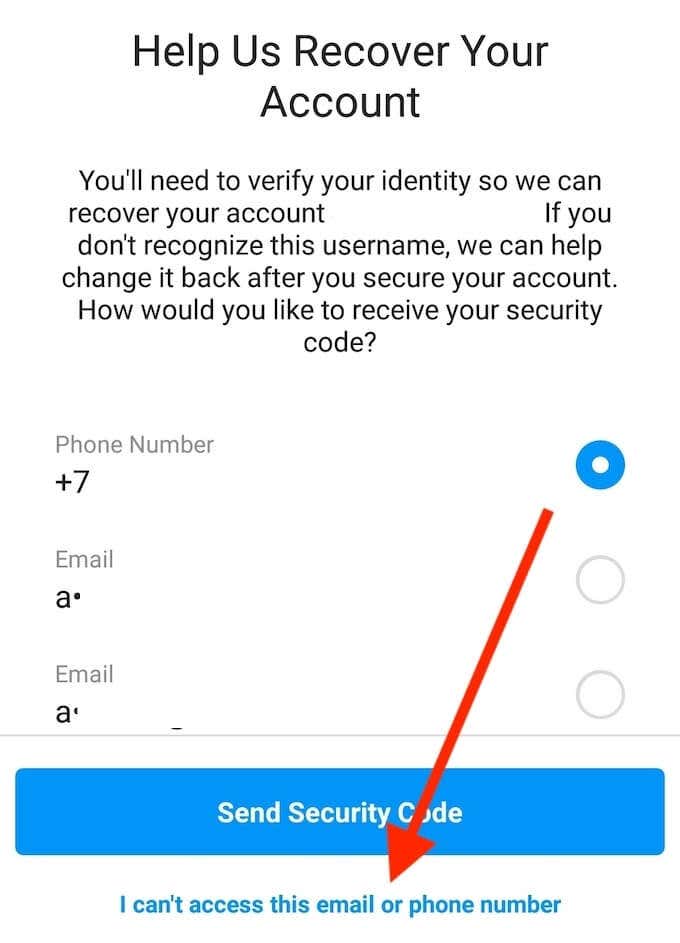Open "I can't access this email or phone number"

(340, 905)
